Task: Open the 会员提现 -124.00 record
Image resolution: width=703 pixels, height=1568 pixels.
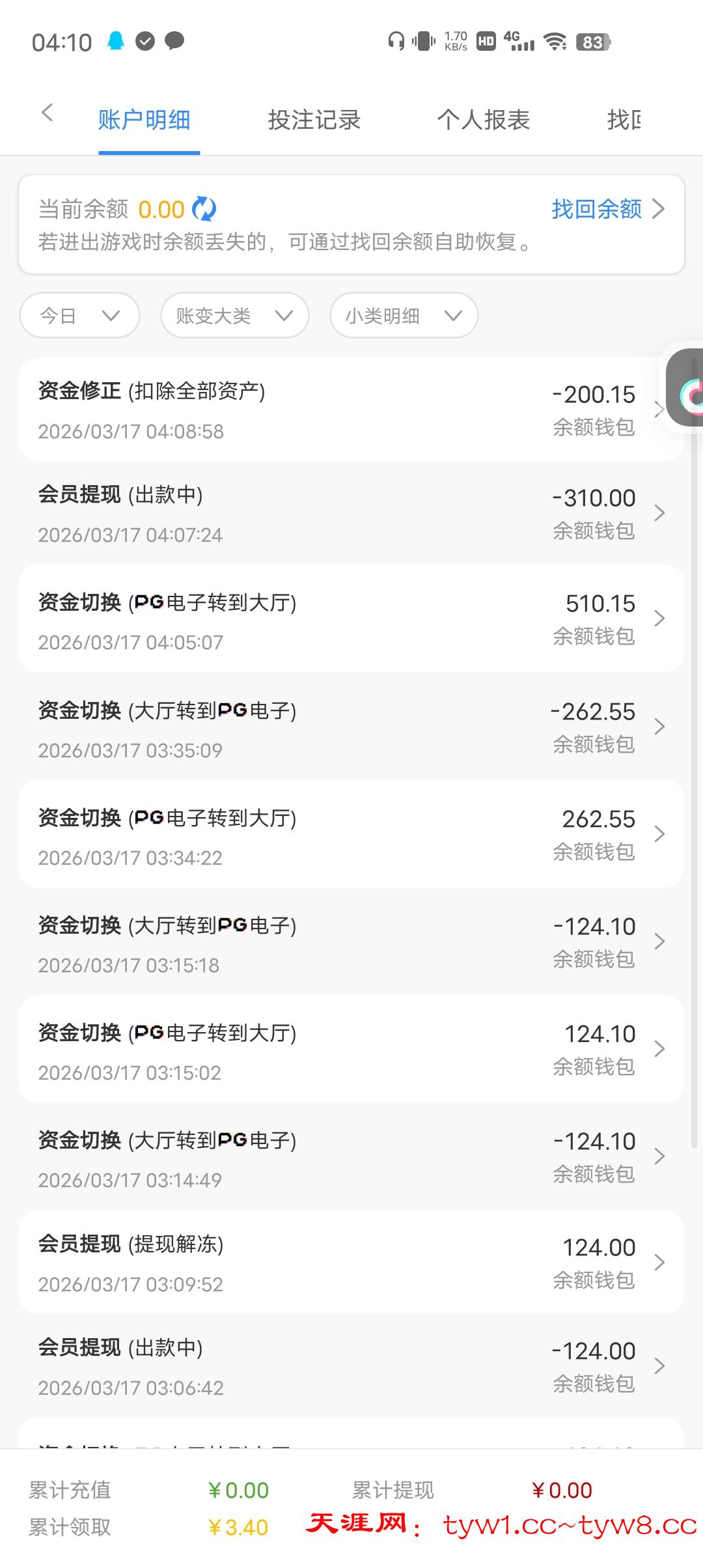Action: tap(351, 1367)
